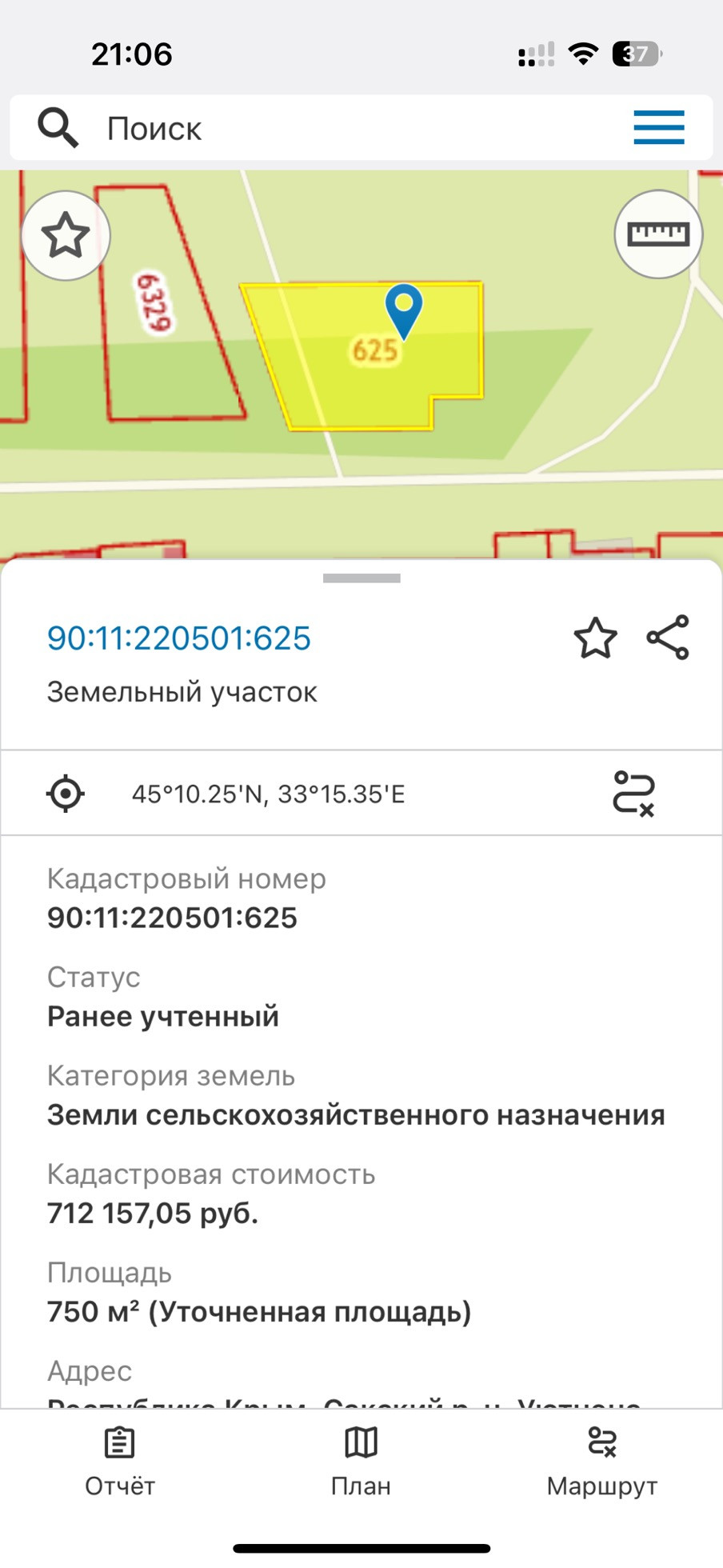The width and height of the screenshot is (723, 1568).
Task: Build route from the coordinates row
Action: [633, 794]
